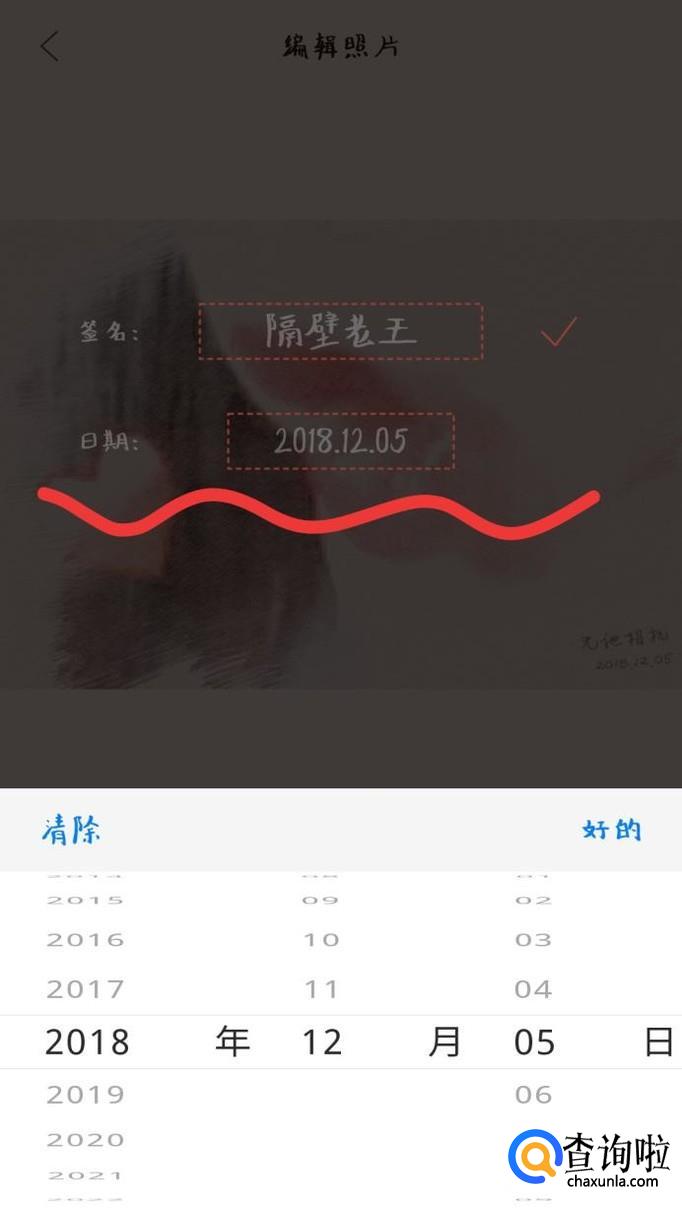682x1212 pixels.
Task: Confirm with the red checkmark
Action: [558, 332]
